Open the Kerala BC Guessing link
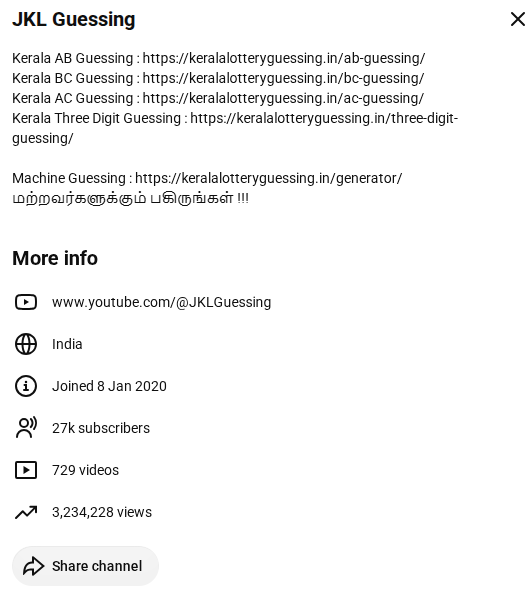530x601 pixels. pyautogui.click(x=283, y=78)
